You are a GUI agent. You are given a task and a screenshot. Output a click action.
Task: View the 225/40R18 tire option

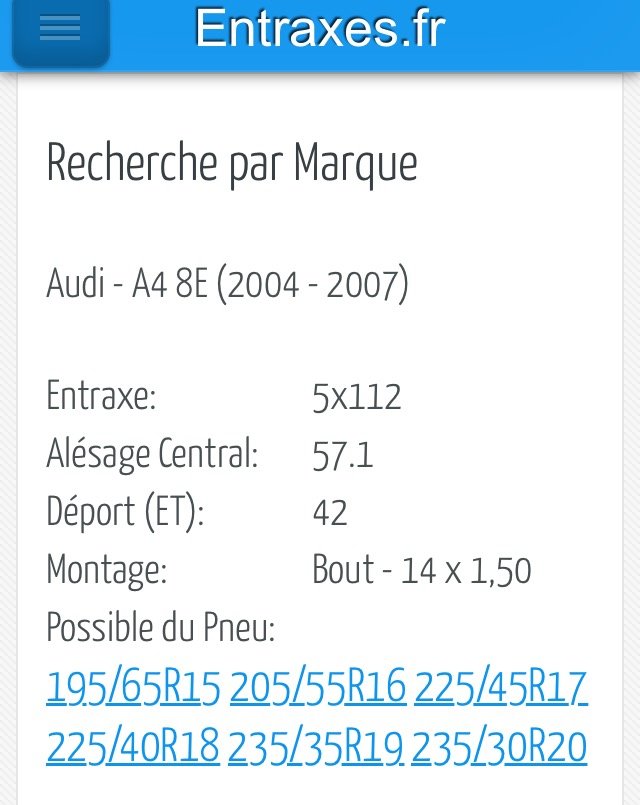pos(133,747)
